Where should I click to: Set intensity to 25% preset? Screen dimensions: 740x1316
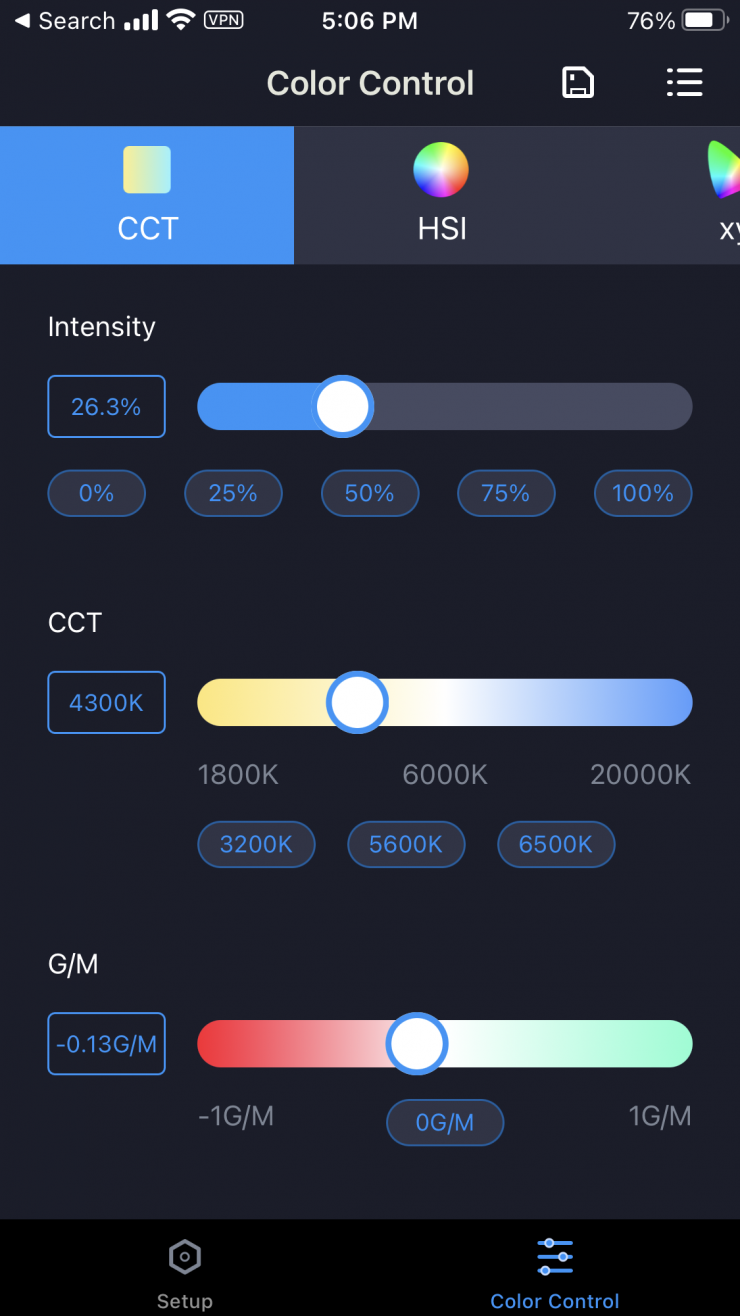pyautogui.click(x=233, y=493)
